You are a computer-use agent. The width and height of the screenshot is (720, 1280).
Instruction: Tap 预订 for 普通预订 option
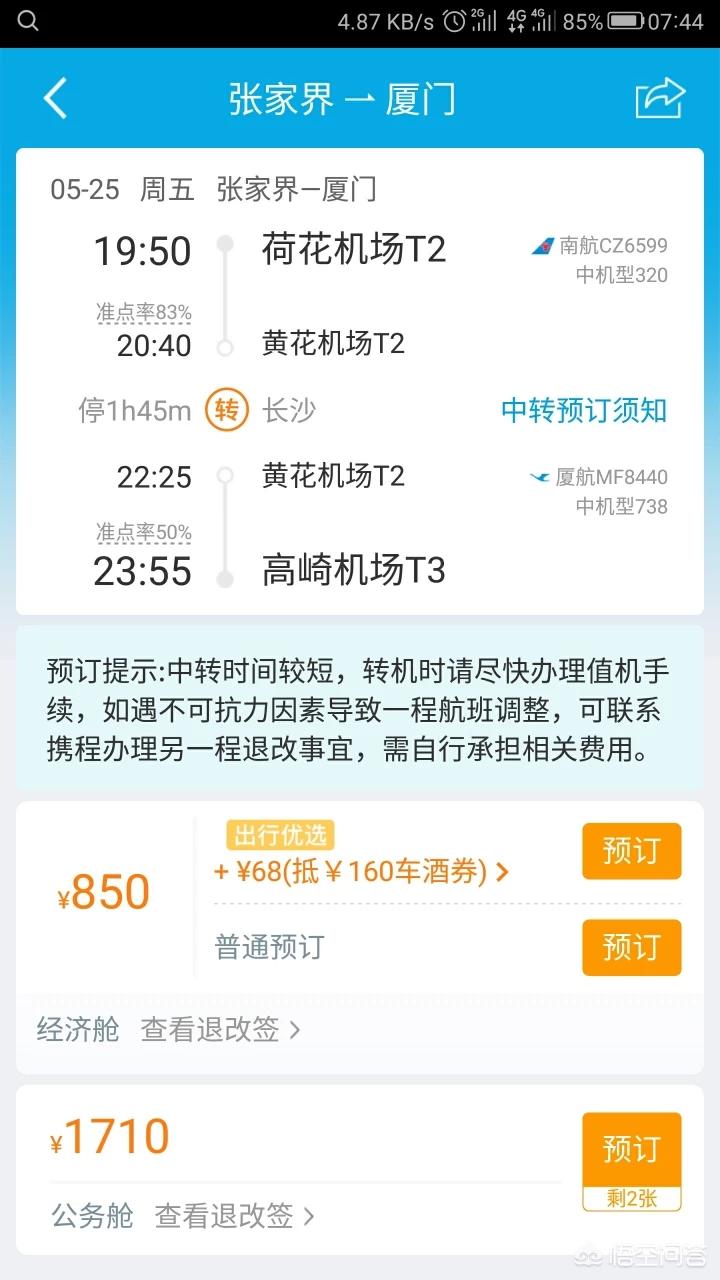pyautogui.click(x=631, y=948)
